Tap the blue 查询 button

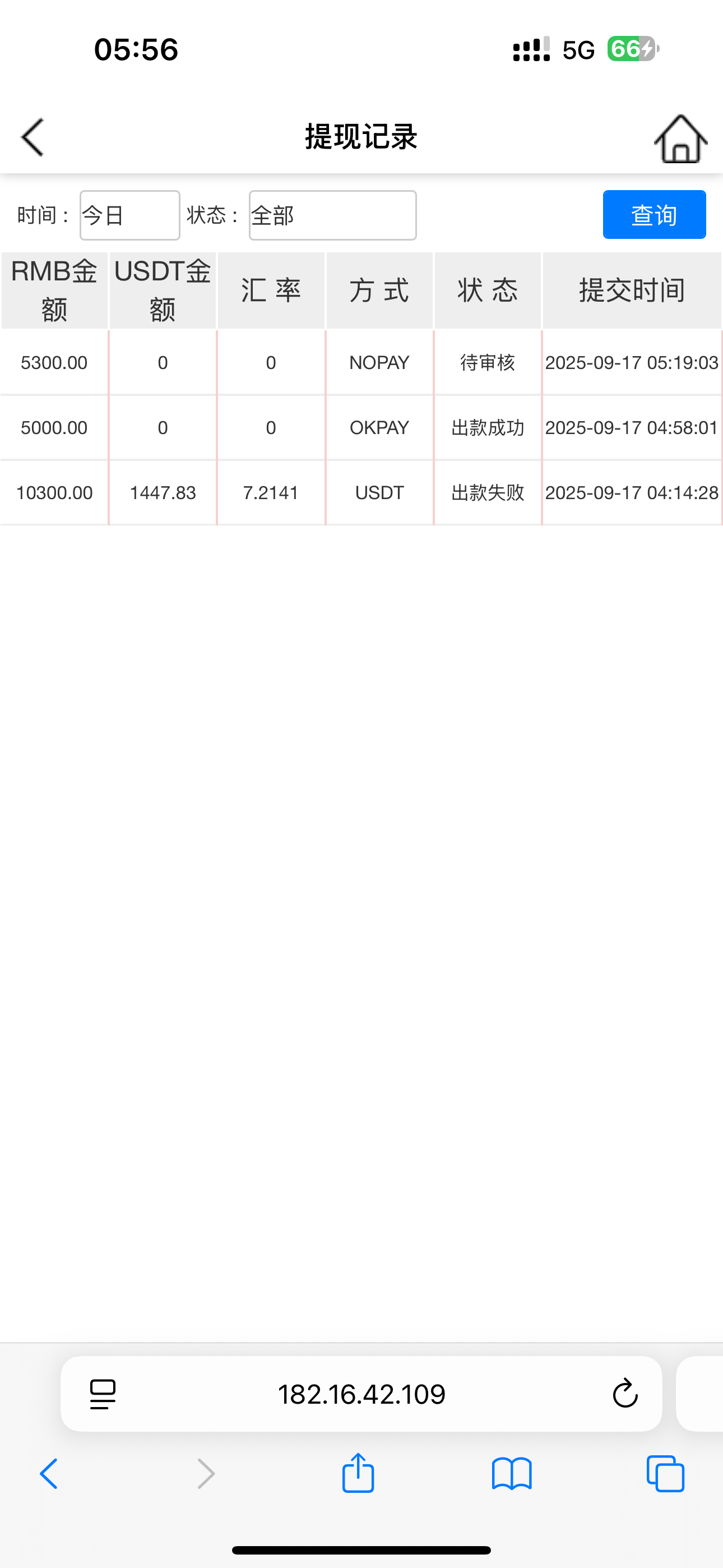654,215
